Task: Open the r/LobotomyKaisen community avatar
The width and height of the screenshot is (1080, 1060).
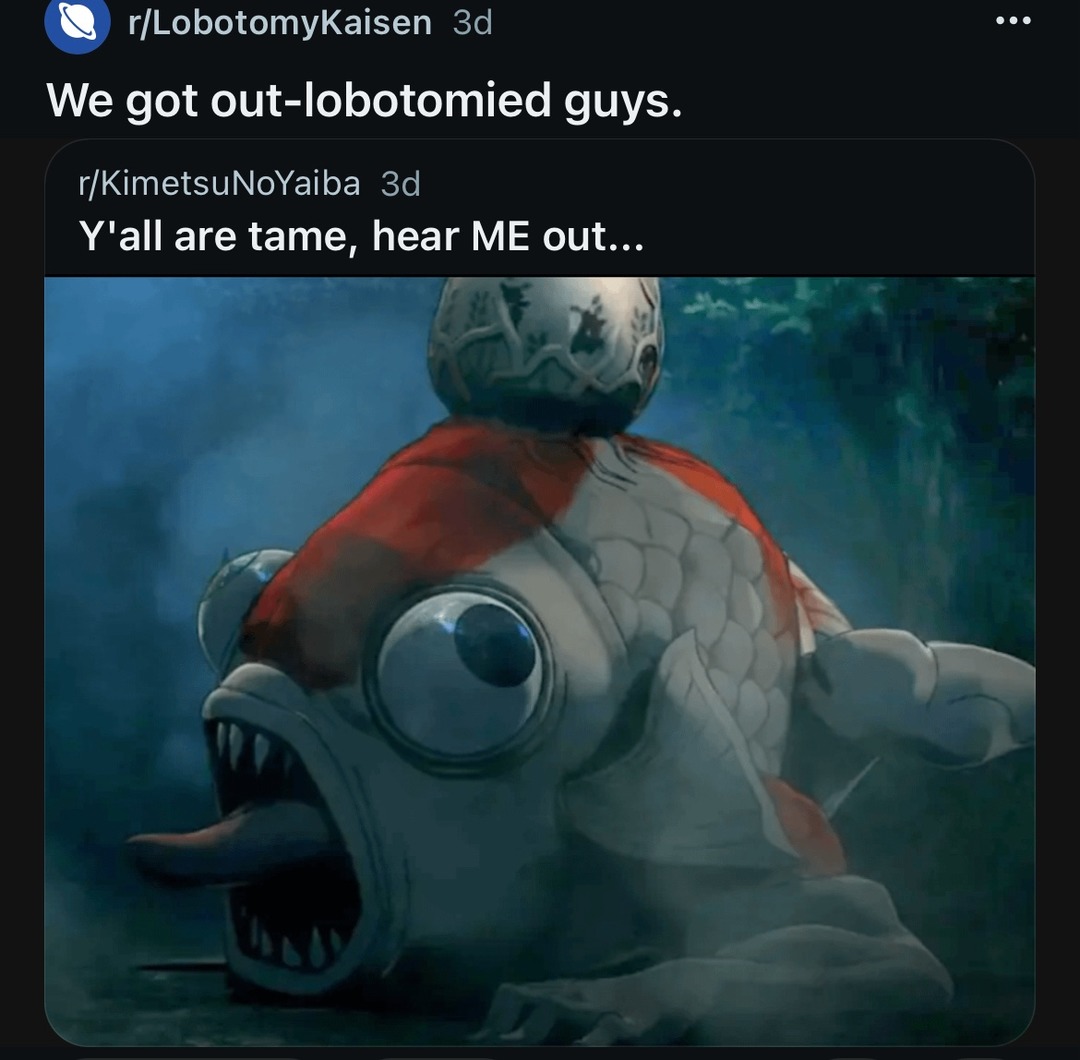Action: point(78,22)
